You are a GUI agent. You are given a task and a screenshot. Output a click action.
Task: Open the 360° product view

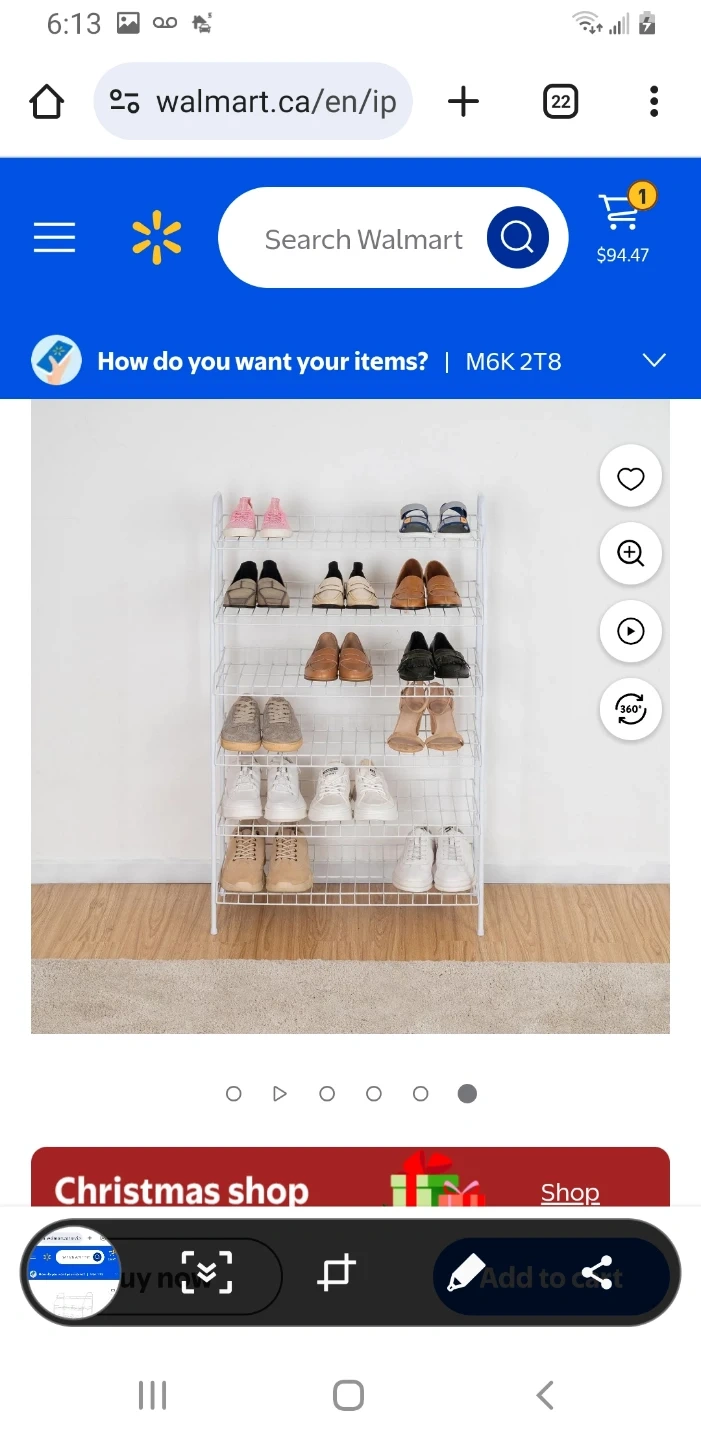coord(630,709)
